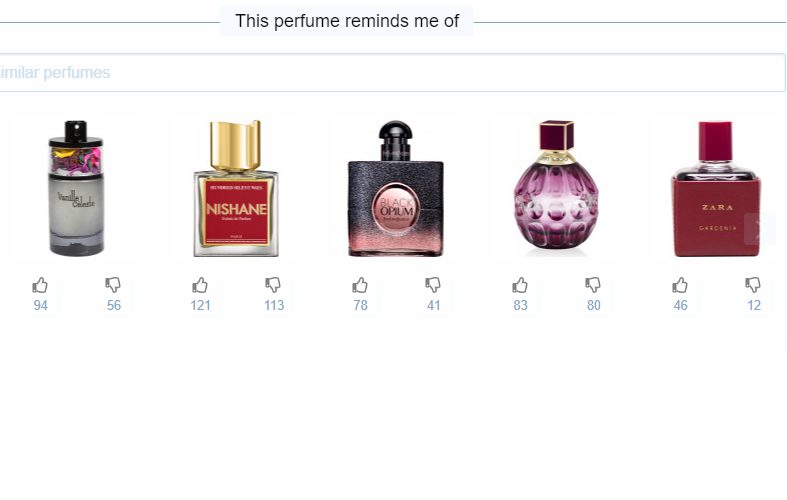Thumbs up Vanille Celeste similarity
Screen dimensions: 787x500
pyautogui.click(x=40, y=285)
